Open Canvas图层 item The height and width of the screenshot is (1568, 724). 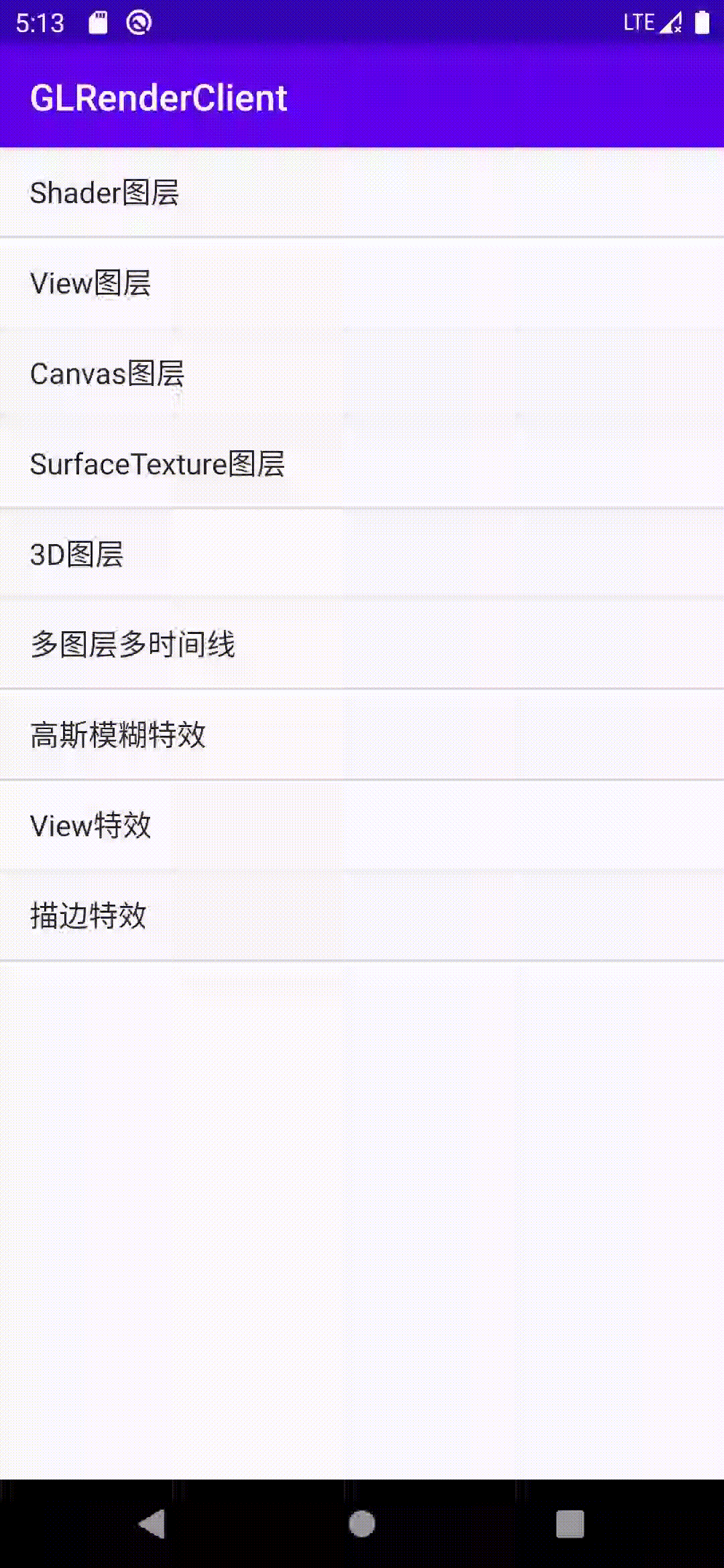(362, 373)
